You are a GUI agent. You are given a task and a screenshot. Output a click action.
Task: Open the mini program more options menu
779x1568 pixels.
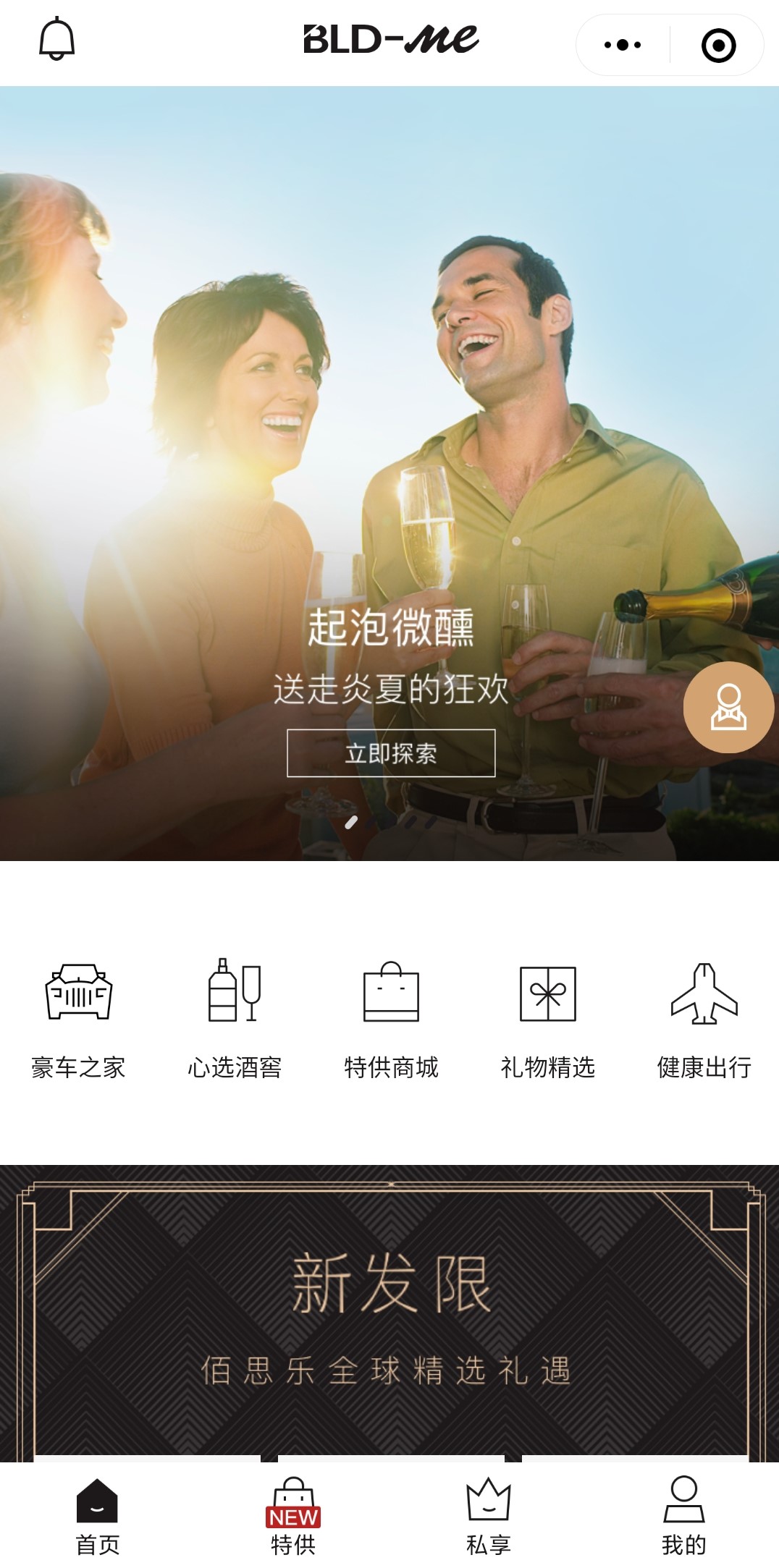coord(623,45)
